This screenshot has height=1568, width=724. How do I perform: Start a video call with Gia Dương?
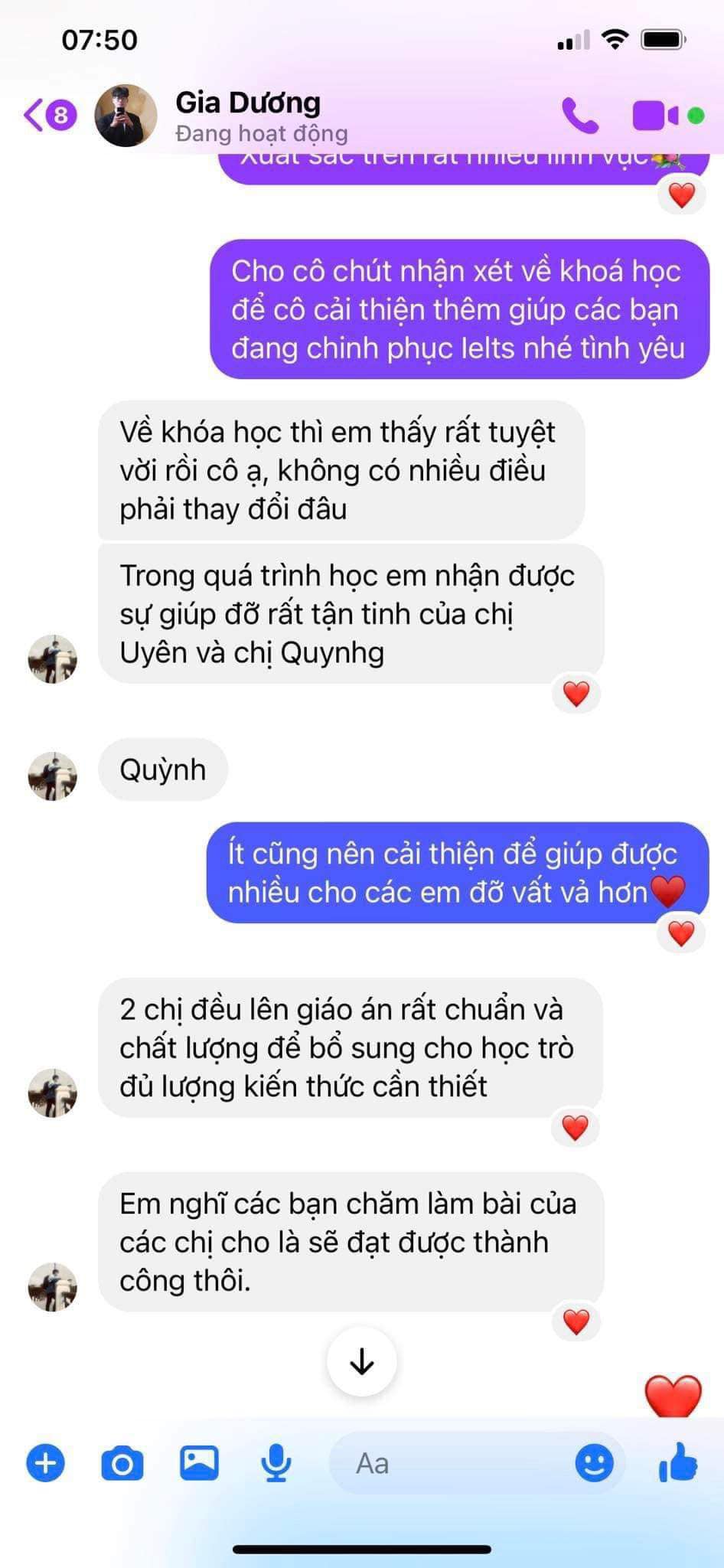tap(655, 116)
